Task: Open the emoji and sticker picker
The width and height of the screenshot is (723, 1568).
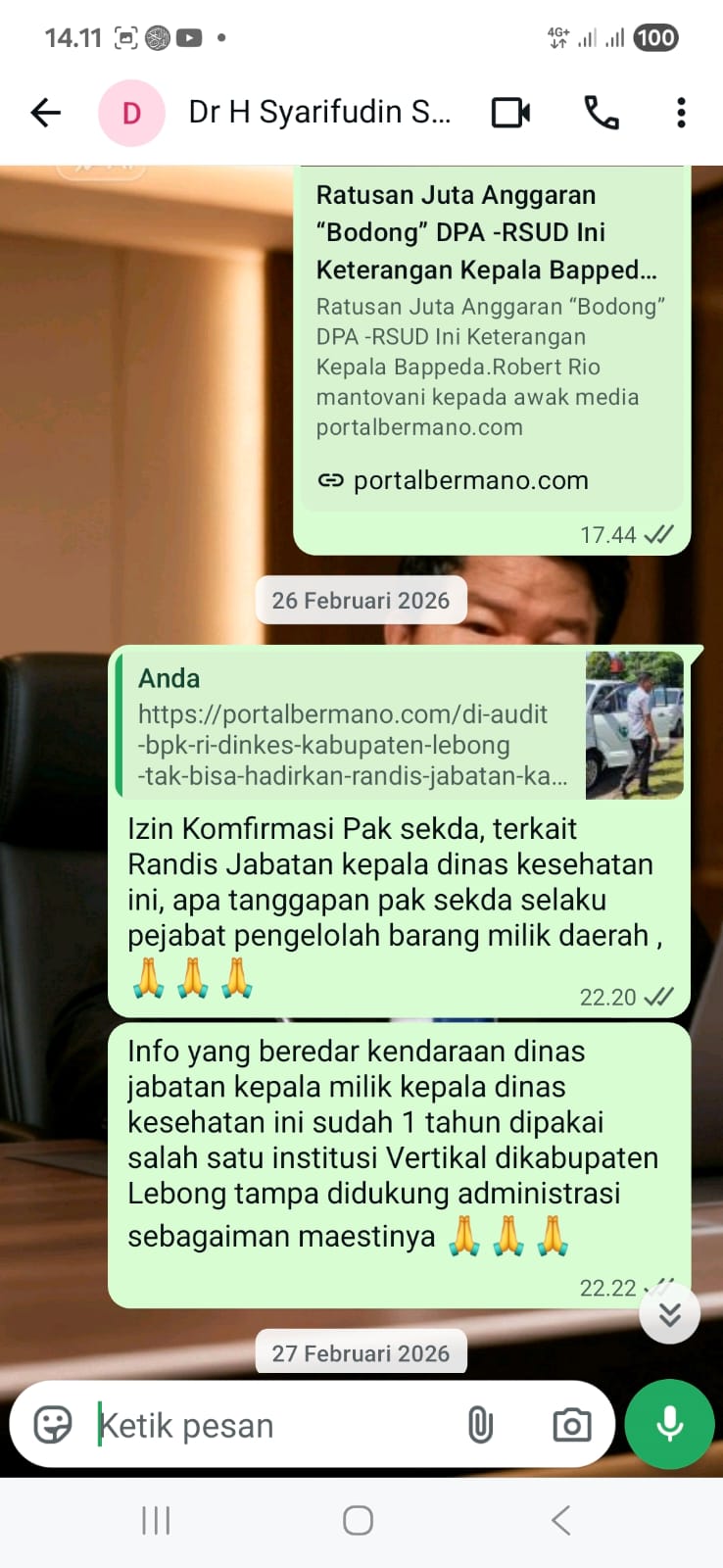Action: (x=53, y=1424)
